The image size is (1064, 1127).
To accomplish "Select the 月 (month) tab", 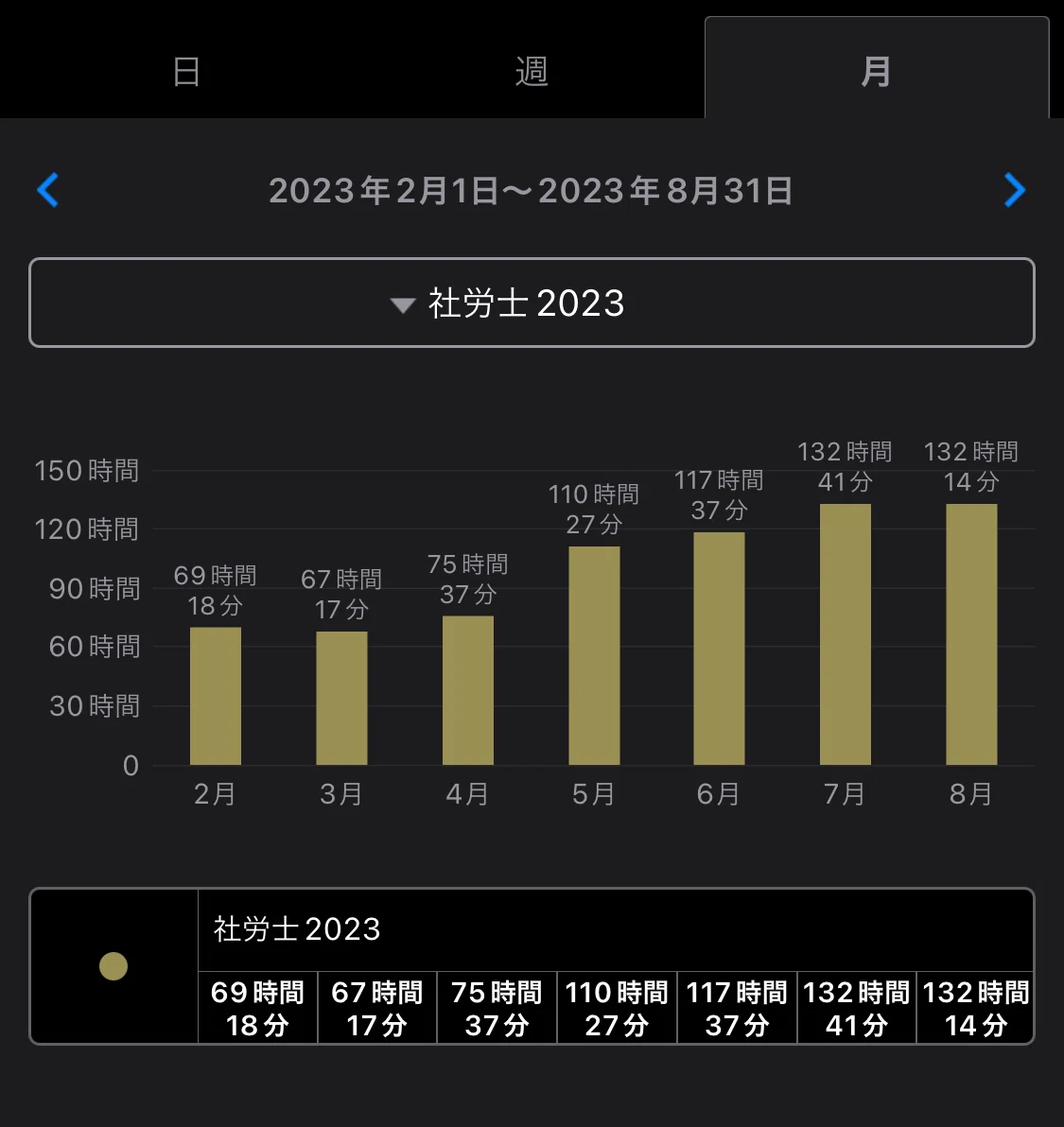I will coord(877,70).
